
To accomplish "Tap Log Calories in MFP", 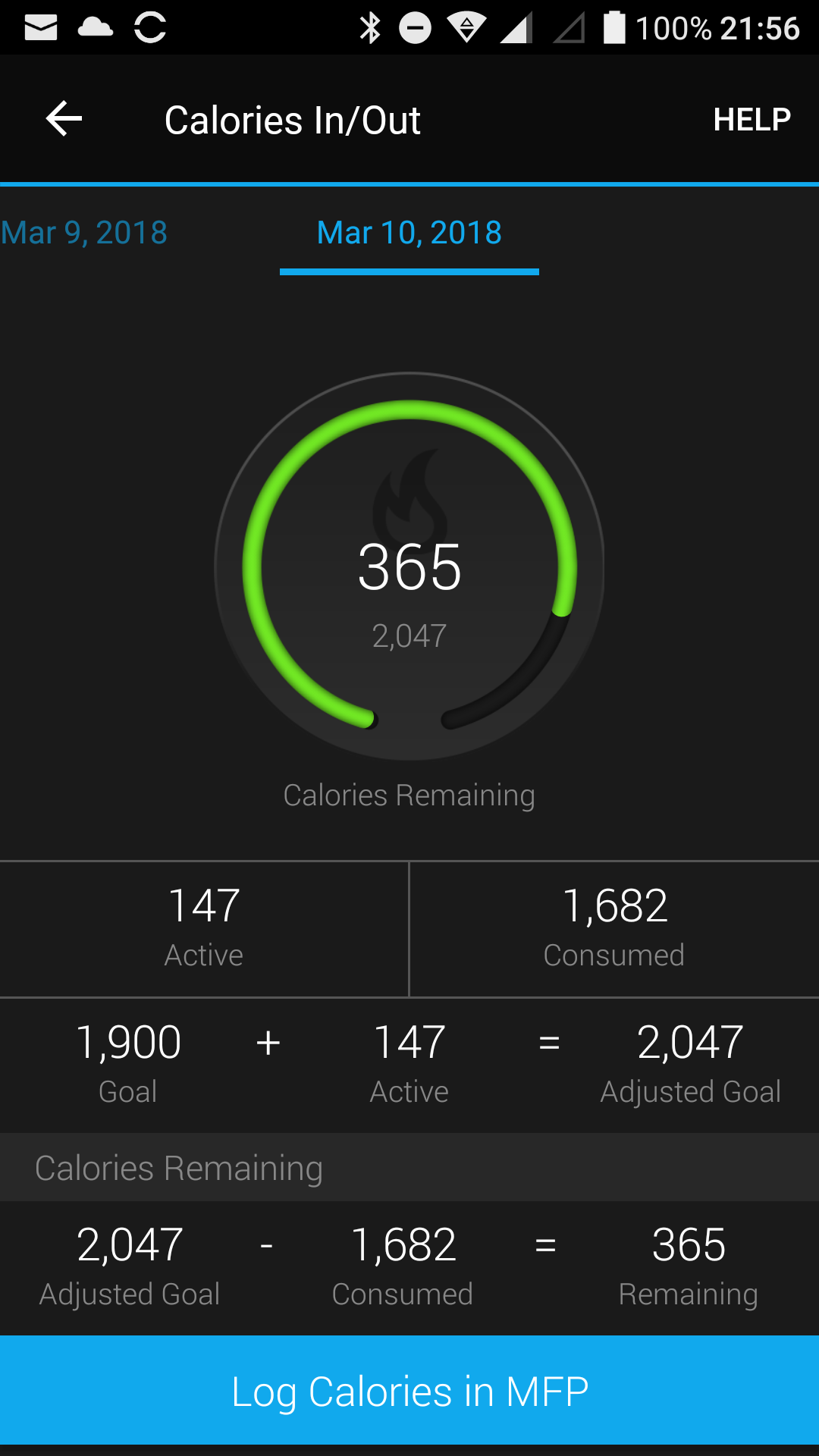I will click(x=409, y=1391).
